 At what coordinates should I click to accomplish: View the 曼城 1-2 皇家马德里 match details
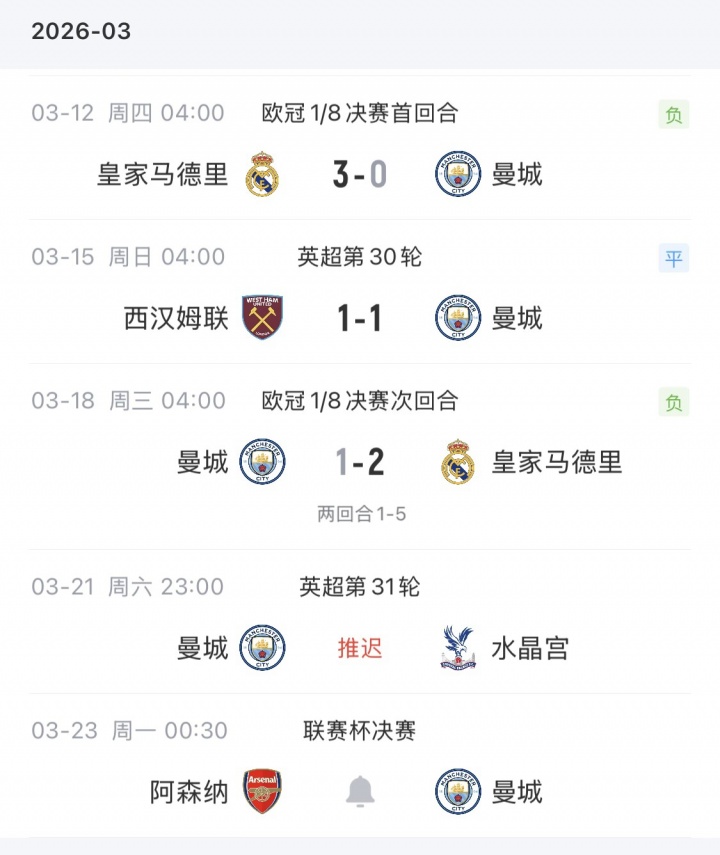click(x=360, y=463)
